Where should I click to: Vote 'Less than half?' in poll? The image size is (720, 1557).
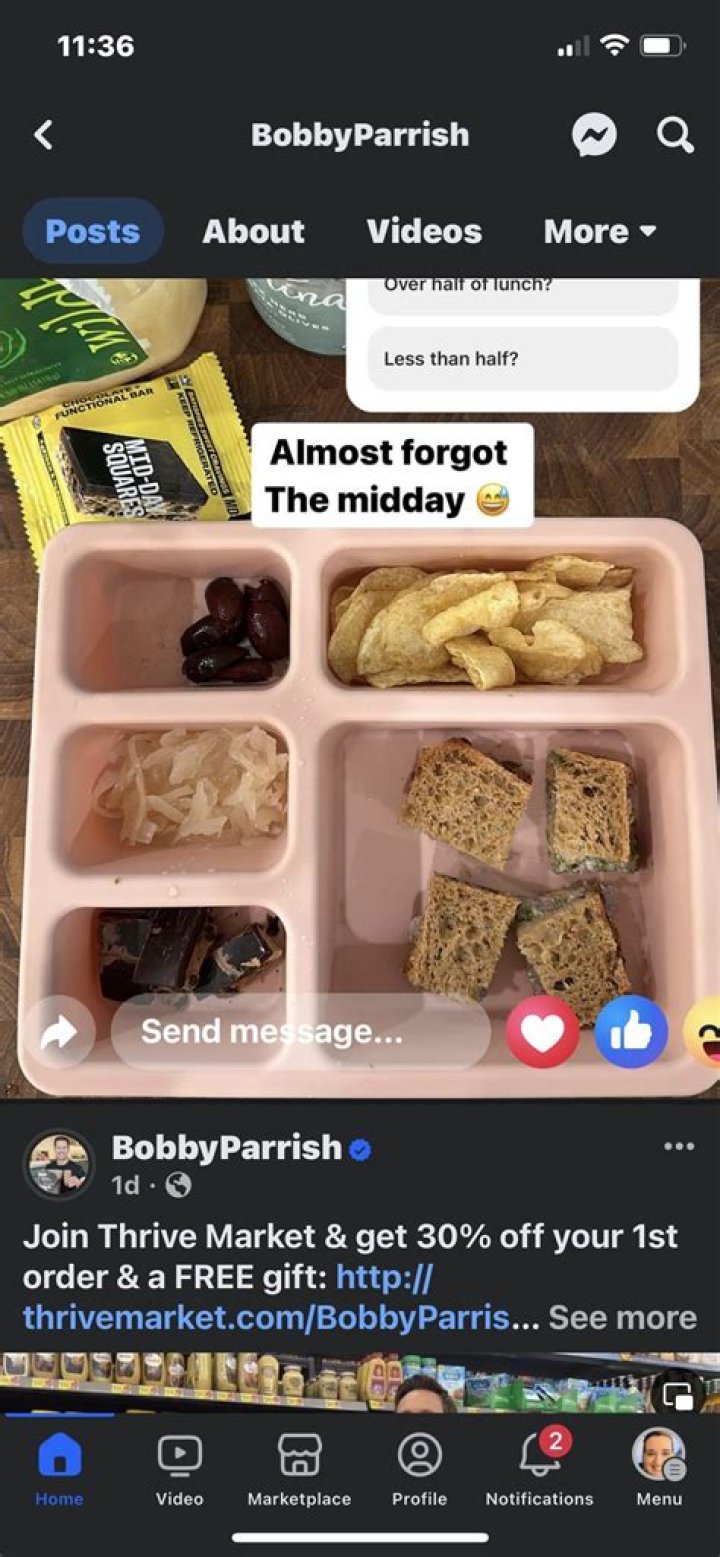(522, 359)
